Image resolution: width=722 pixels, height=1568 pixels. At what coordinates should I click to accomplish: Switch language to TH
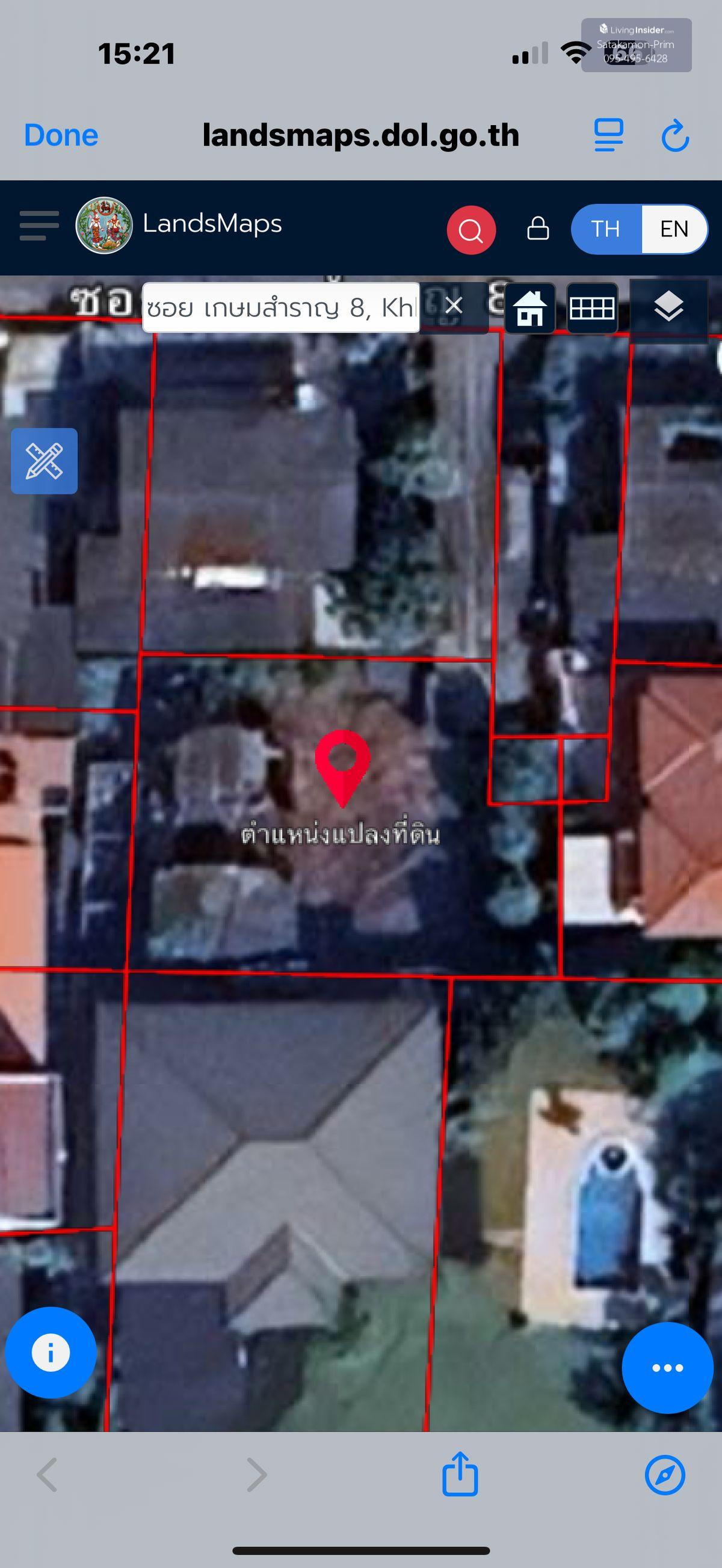(x=605, y=229)
